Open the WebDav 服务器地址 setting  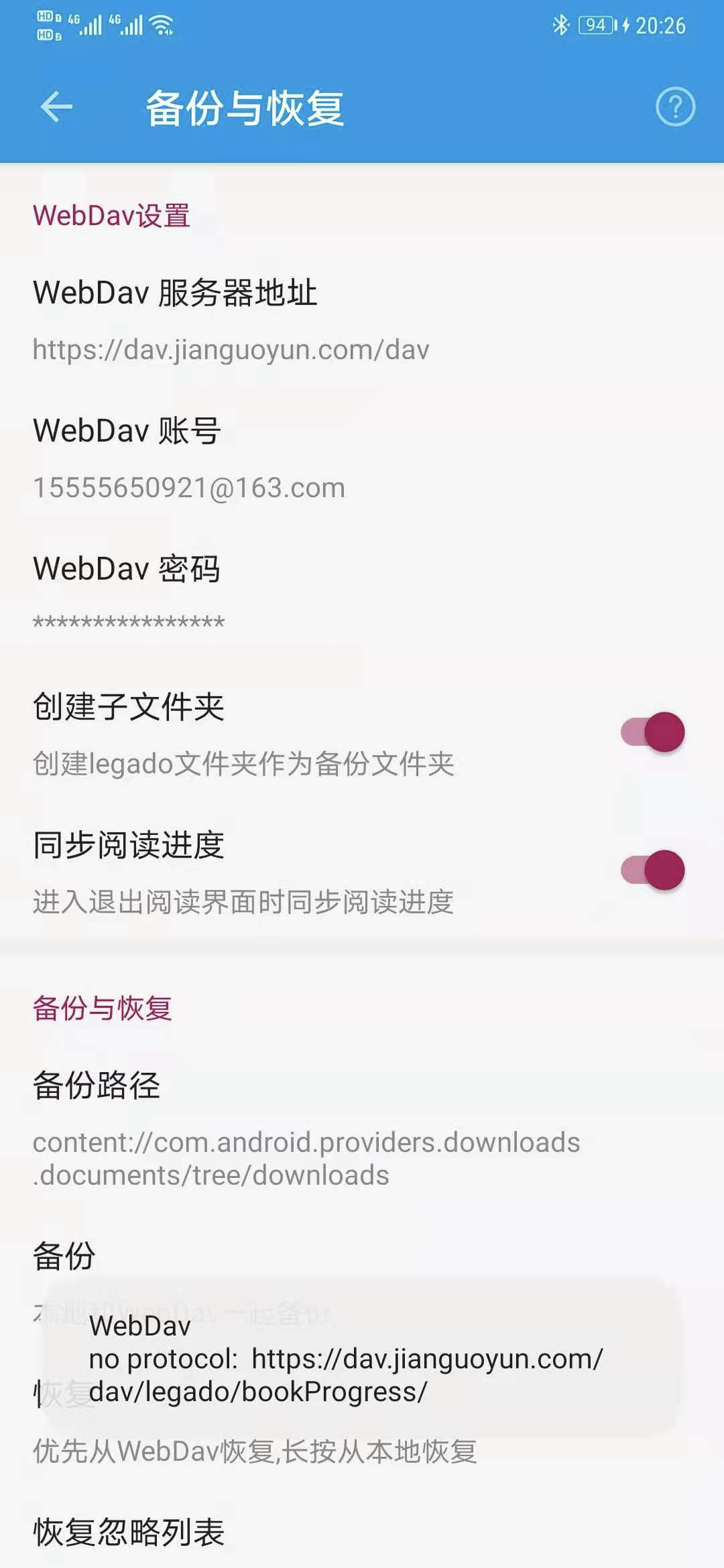point(268,315)
